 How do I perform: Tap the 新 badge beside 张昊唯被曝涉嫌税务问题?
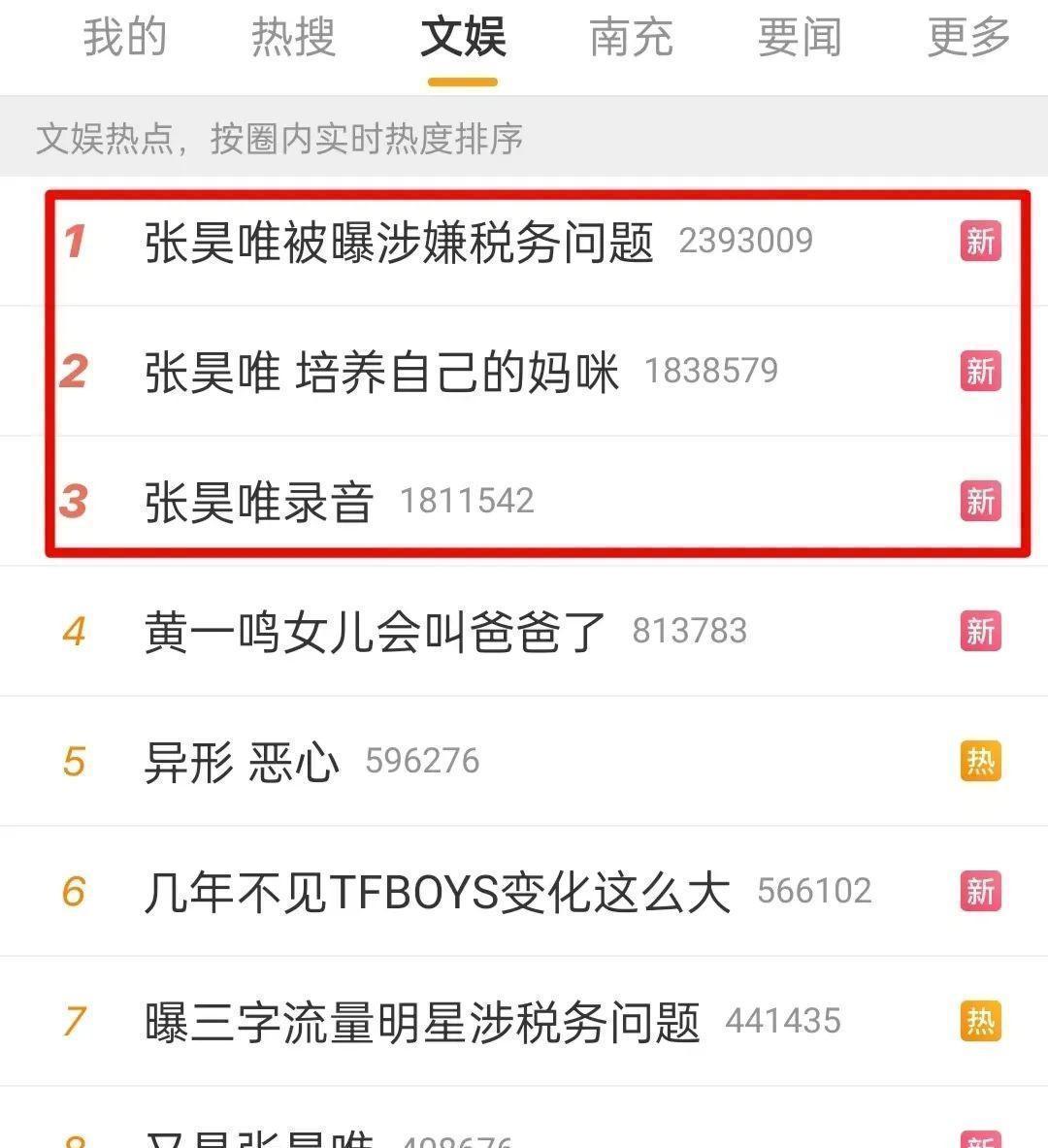(980, 243)
